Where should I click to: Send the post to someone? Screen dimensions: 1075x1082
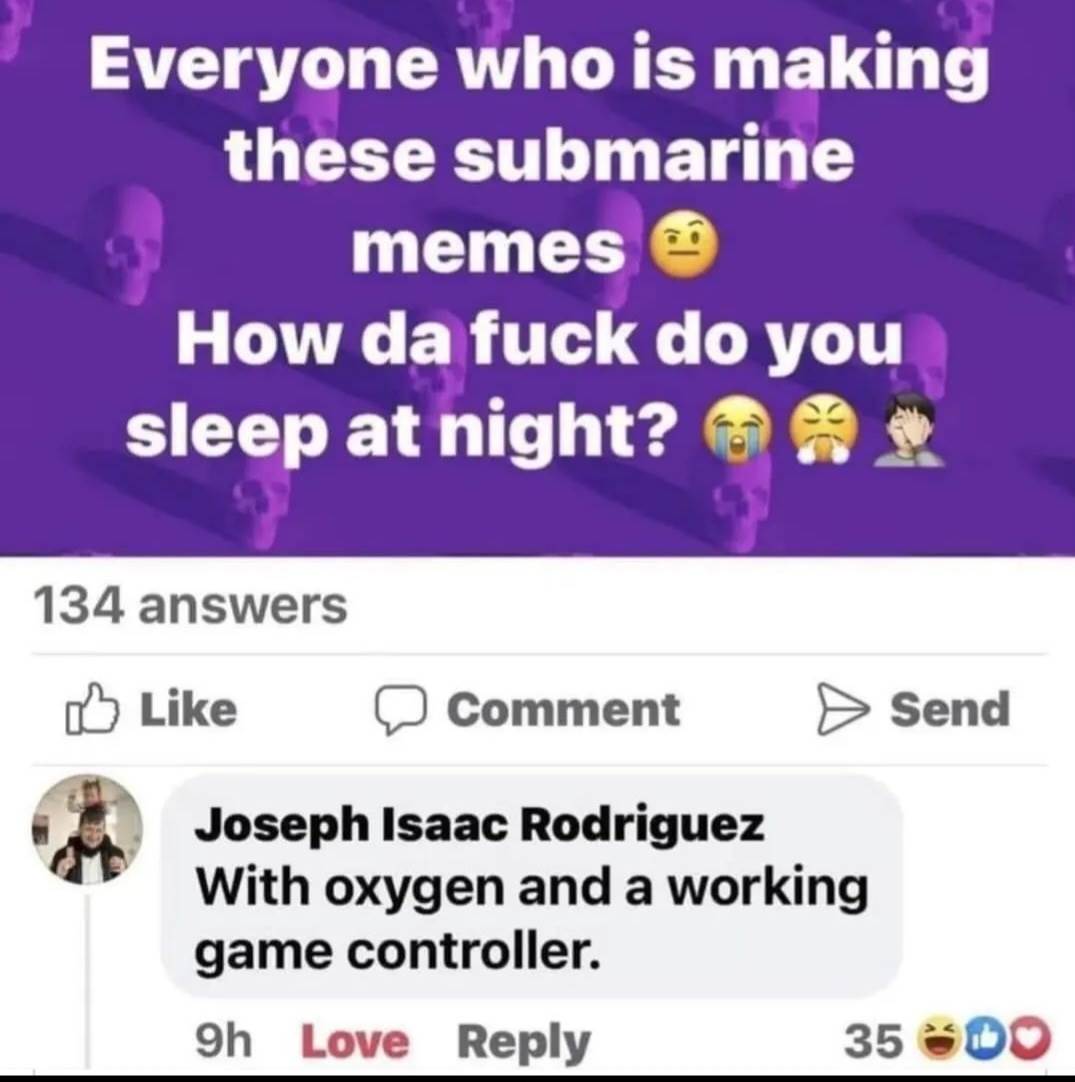point(912,709)
